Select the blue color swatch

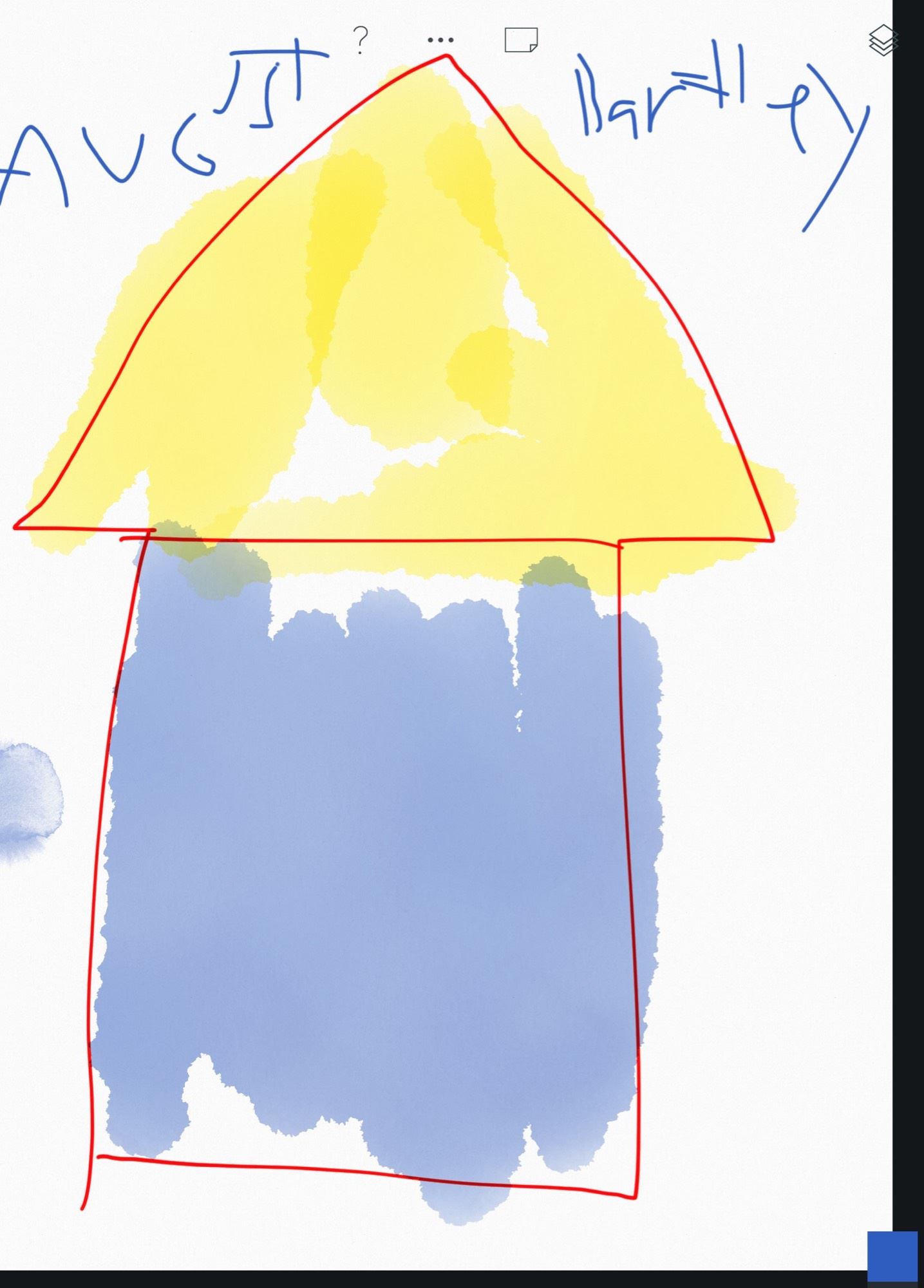892,1256
